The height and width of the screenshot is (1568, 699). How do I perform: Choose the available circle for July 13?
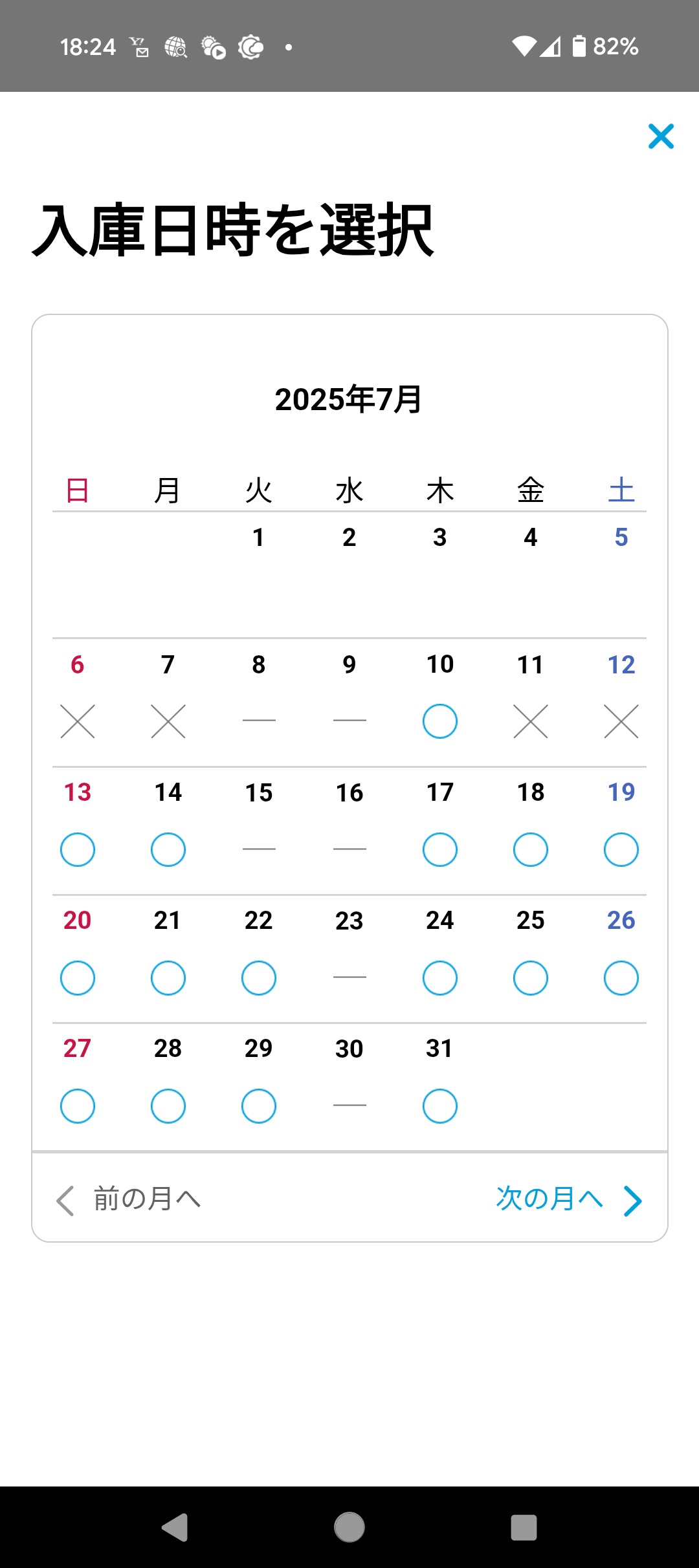click(x=78, y=849)
